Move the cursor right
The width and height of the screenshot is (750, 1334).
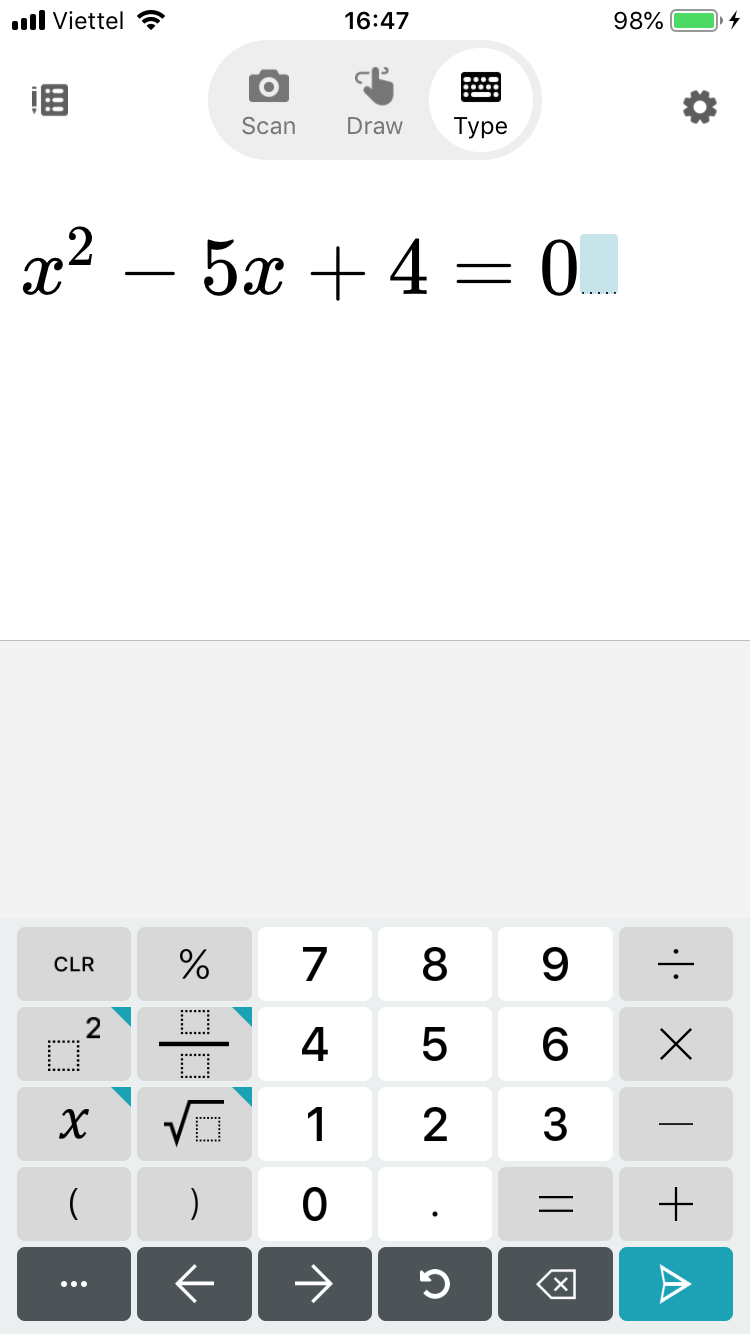coord(315,1284)
